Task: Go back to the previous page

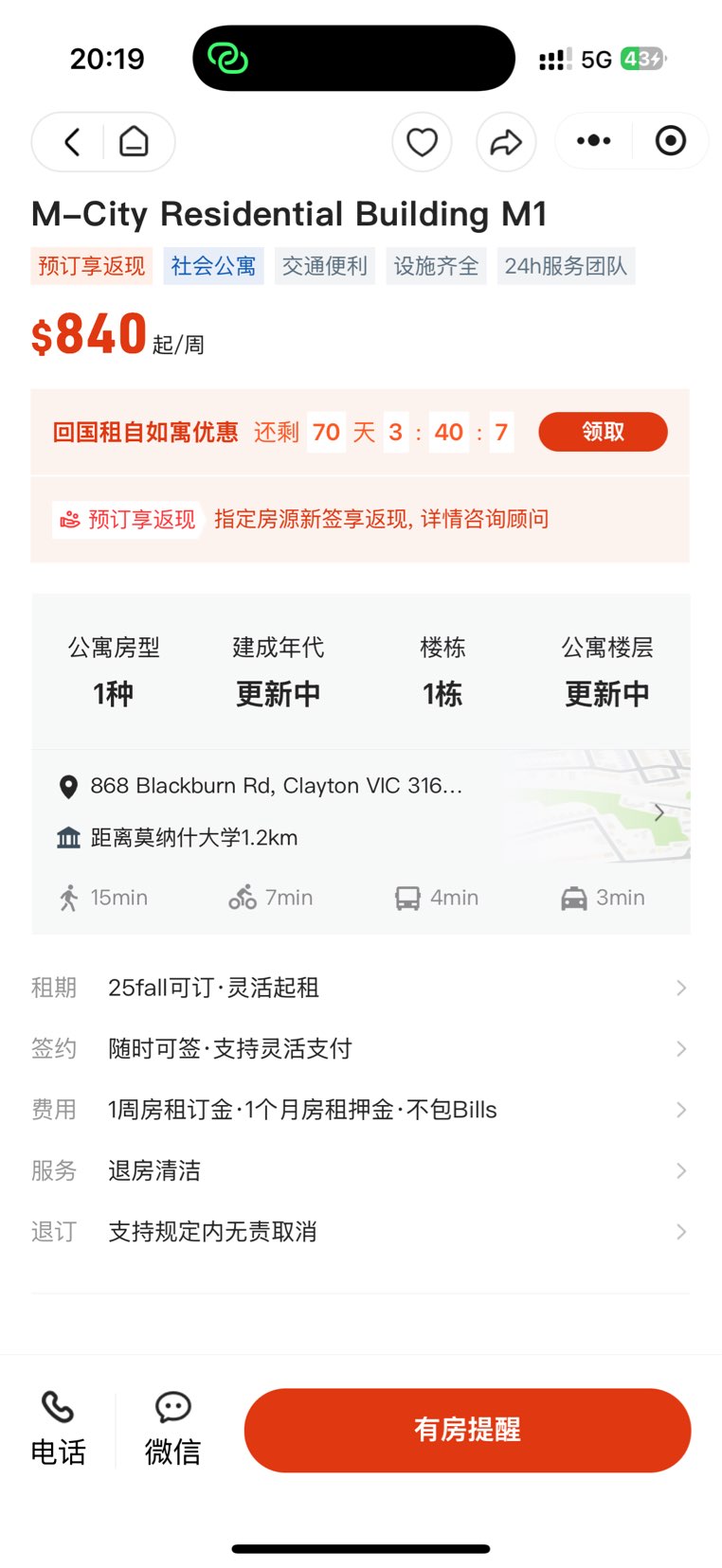Action: click(x=72, y=142)
